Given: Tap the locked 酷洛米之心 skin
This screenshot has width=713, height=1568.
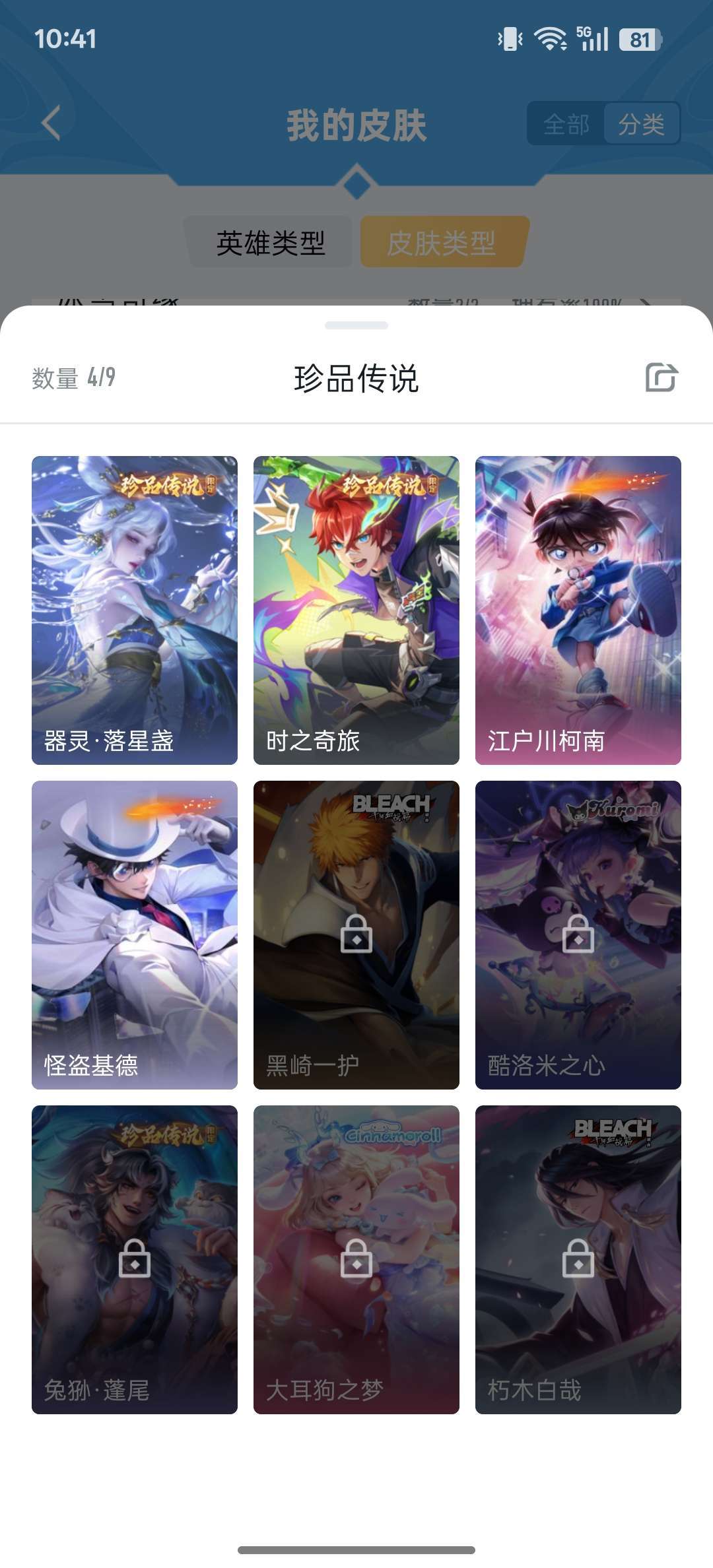Looking at the screenshot, I should click(x=578, y=934).
